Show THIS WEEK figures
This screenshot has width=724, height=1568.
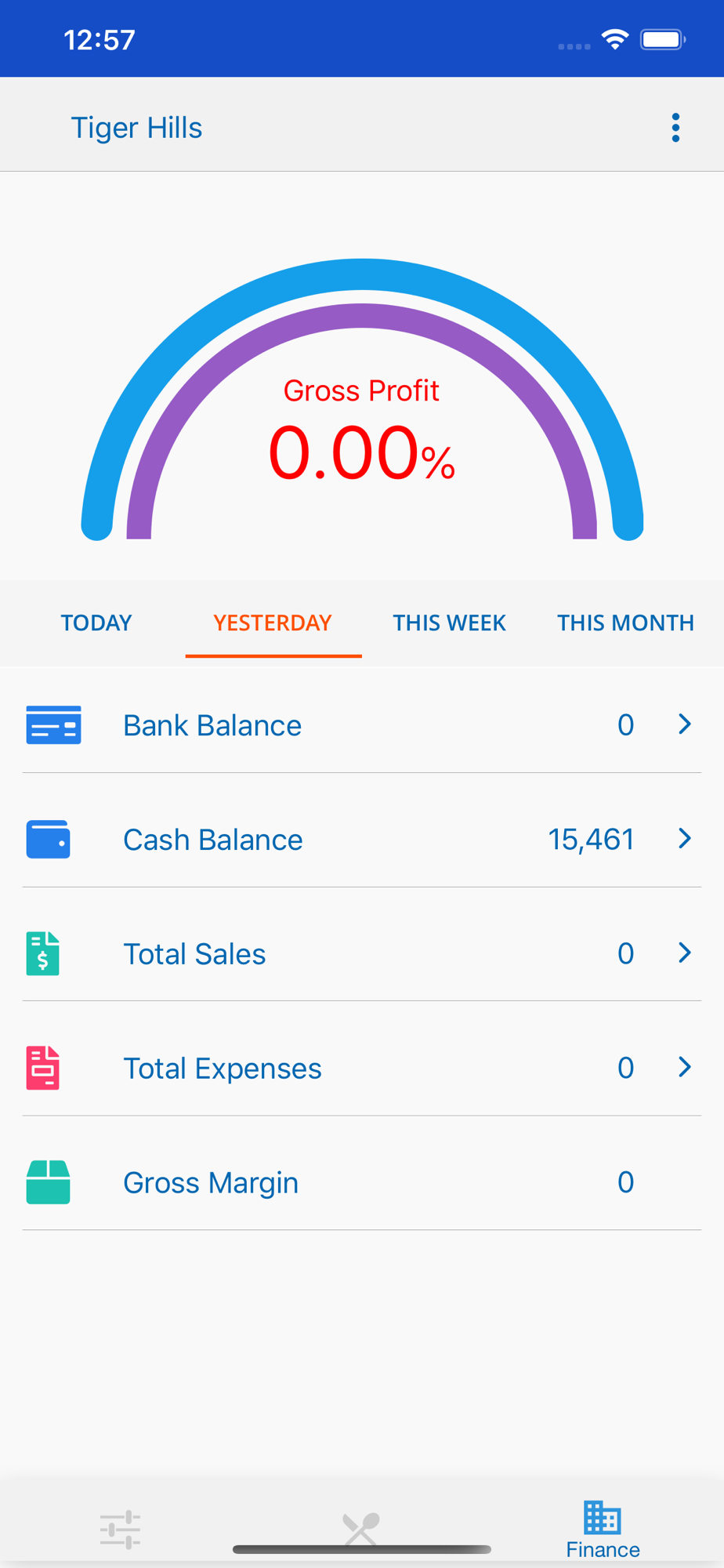(449, 622)
